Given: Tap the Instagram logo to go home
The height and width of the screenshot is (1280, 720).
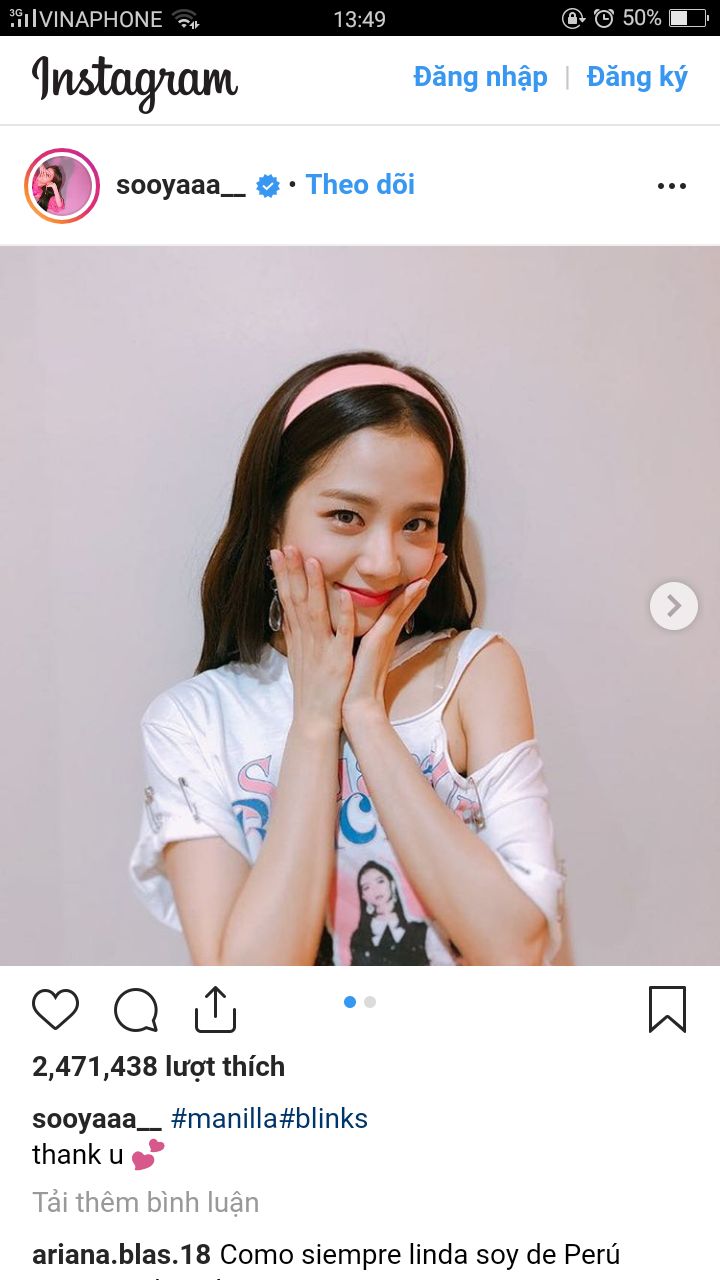Looking at the screenshot, I should [134, 80].
